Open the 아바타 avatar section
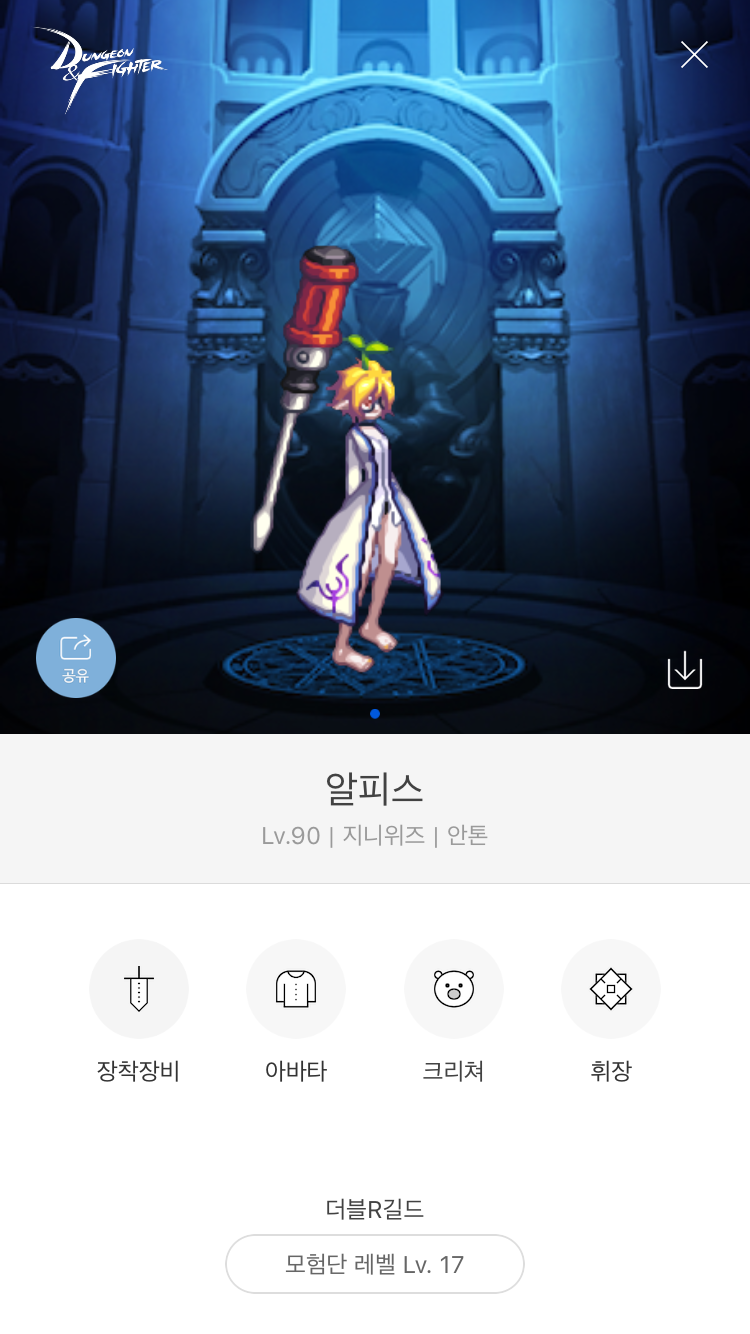Image resolution: width=750 pixels, height=1334 pixels. 296,990
